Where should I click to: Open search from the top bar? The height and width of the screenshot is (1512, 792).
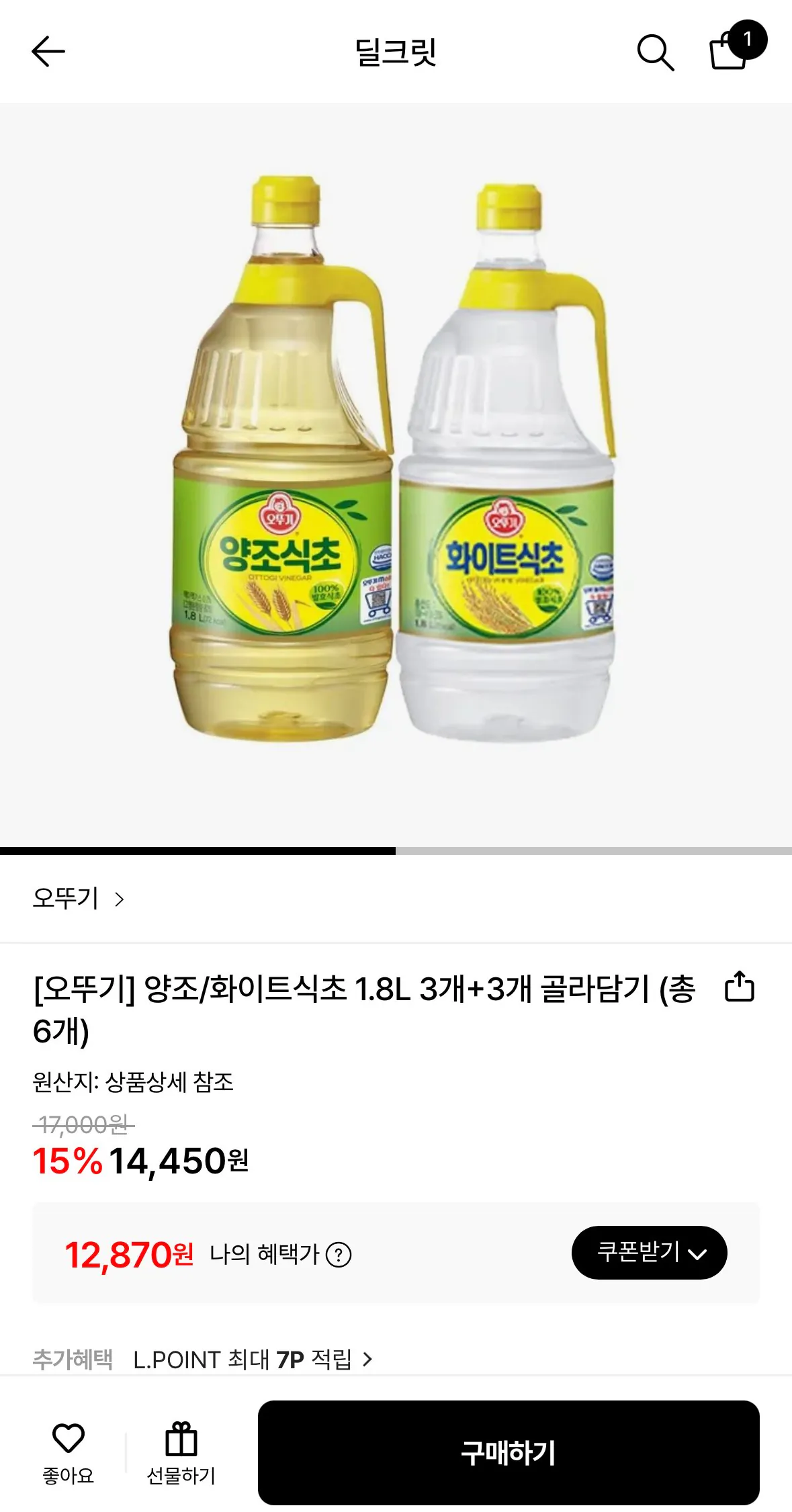click(x=656, y=52)
